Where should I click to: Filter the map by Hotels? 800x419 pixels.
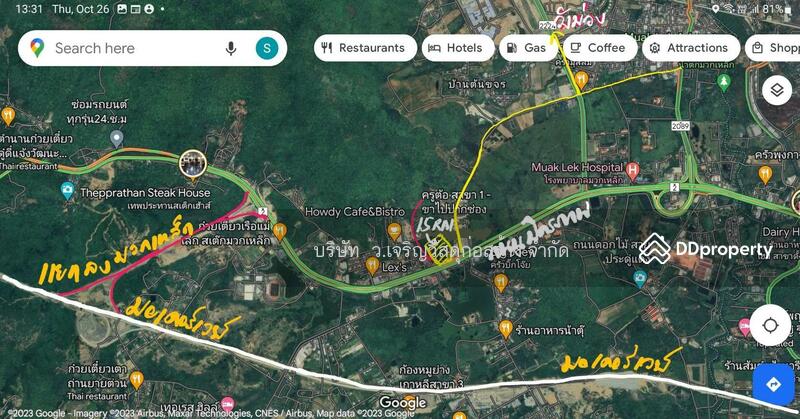454,48
